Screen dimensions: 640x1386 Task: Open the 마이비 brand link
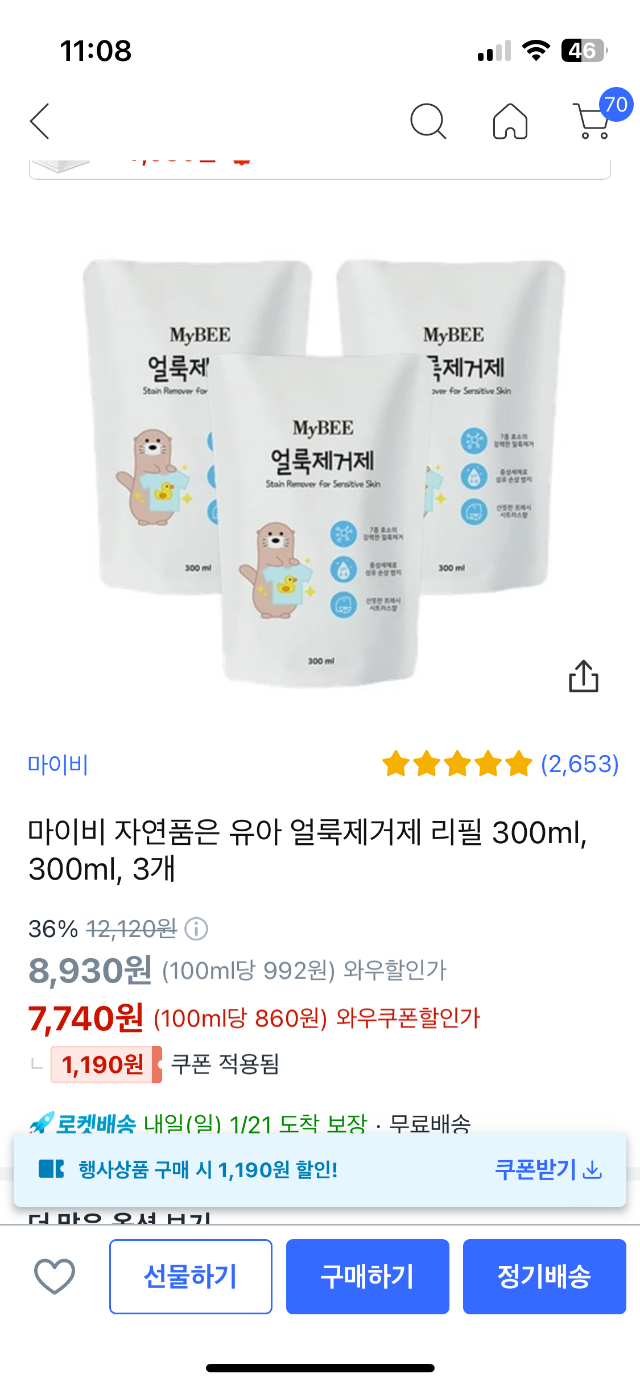58,765
